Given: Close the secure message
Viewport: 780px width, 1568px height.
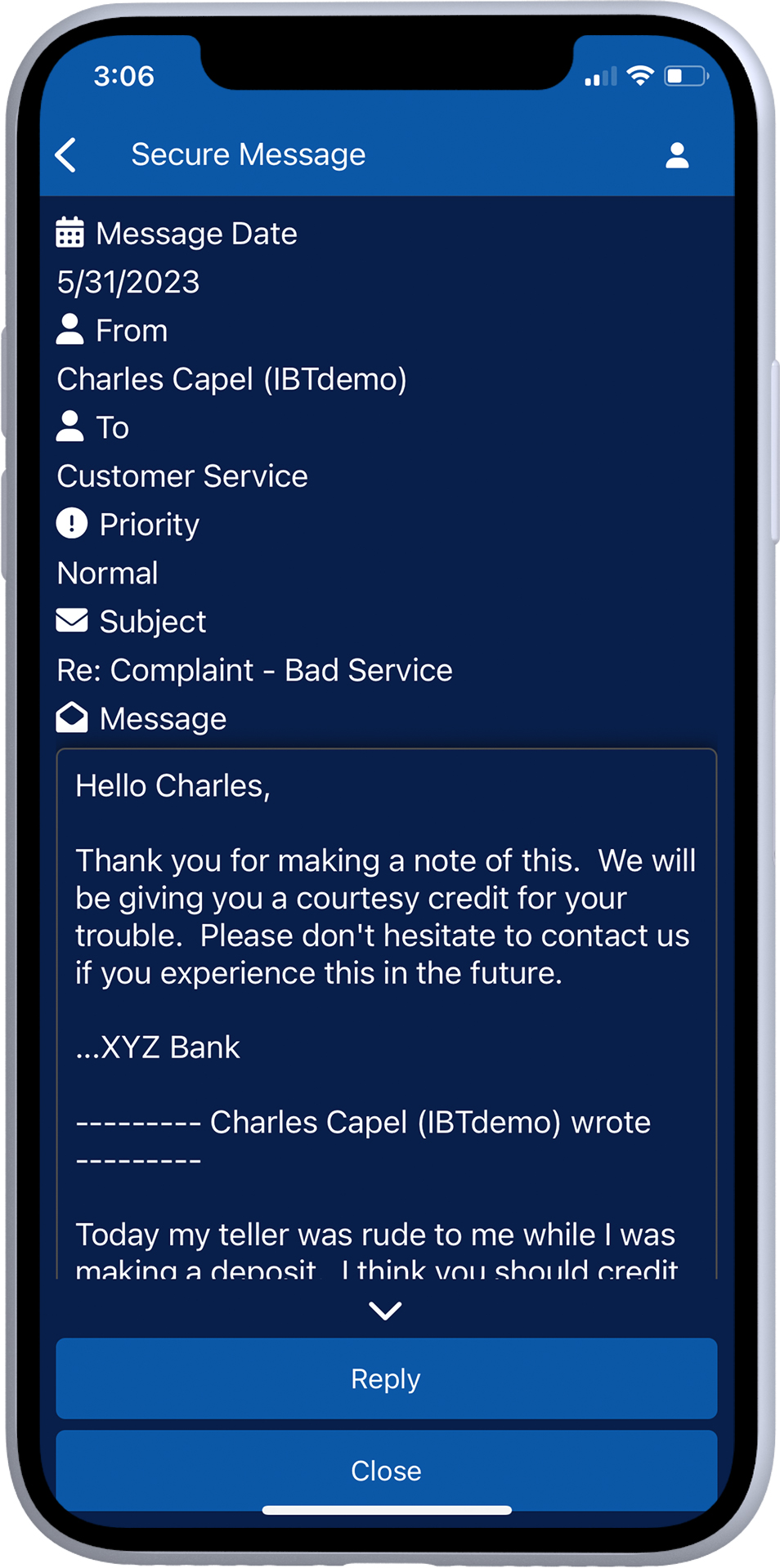Looking at the screenshot, I should coord(386,1470).
